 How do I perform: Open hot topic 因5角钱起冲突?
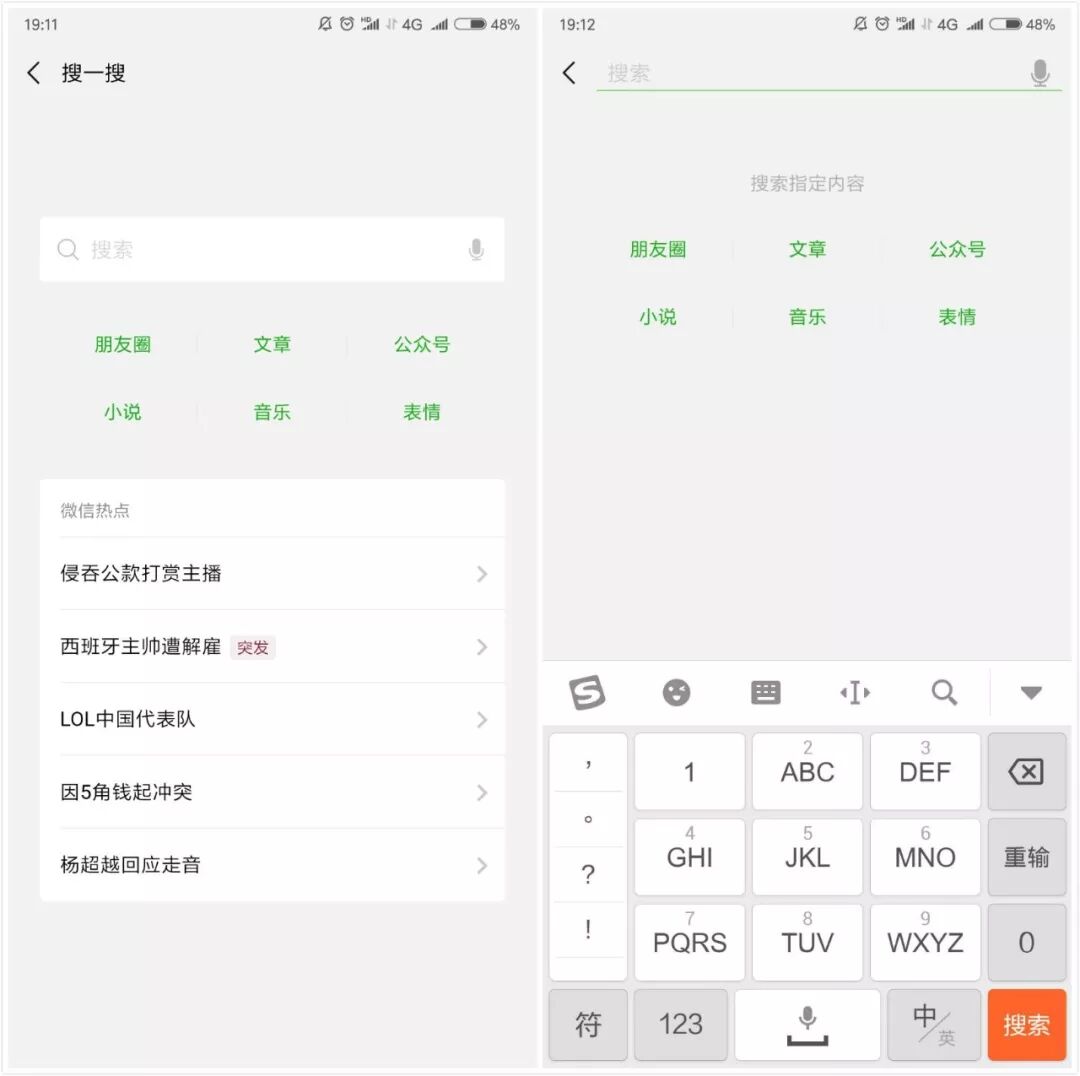(272, 792)
